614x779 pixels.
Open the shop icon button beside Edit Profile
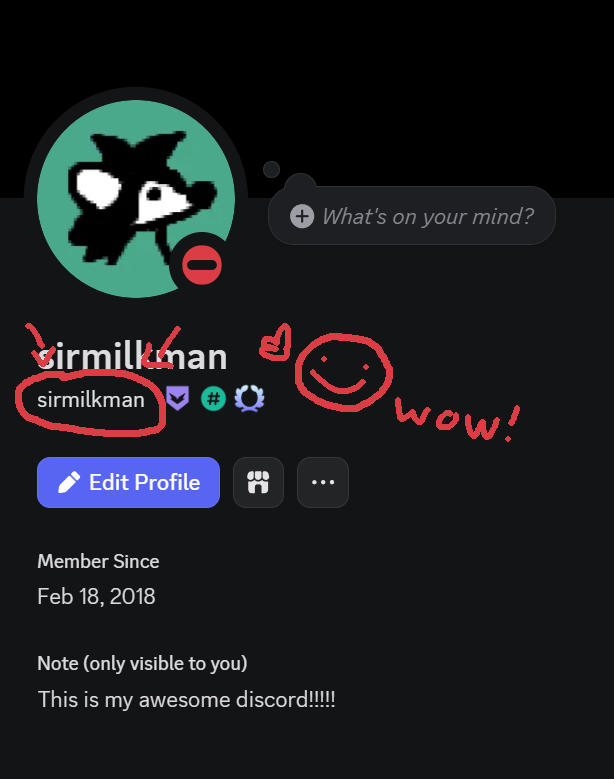258,482
